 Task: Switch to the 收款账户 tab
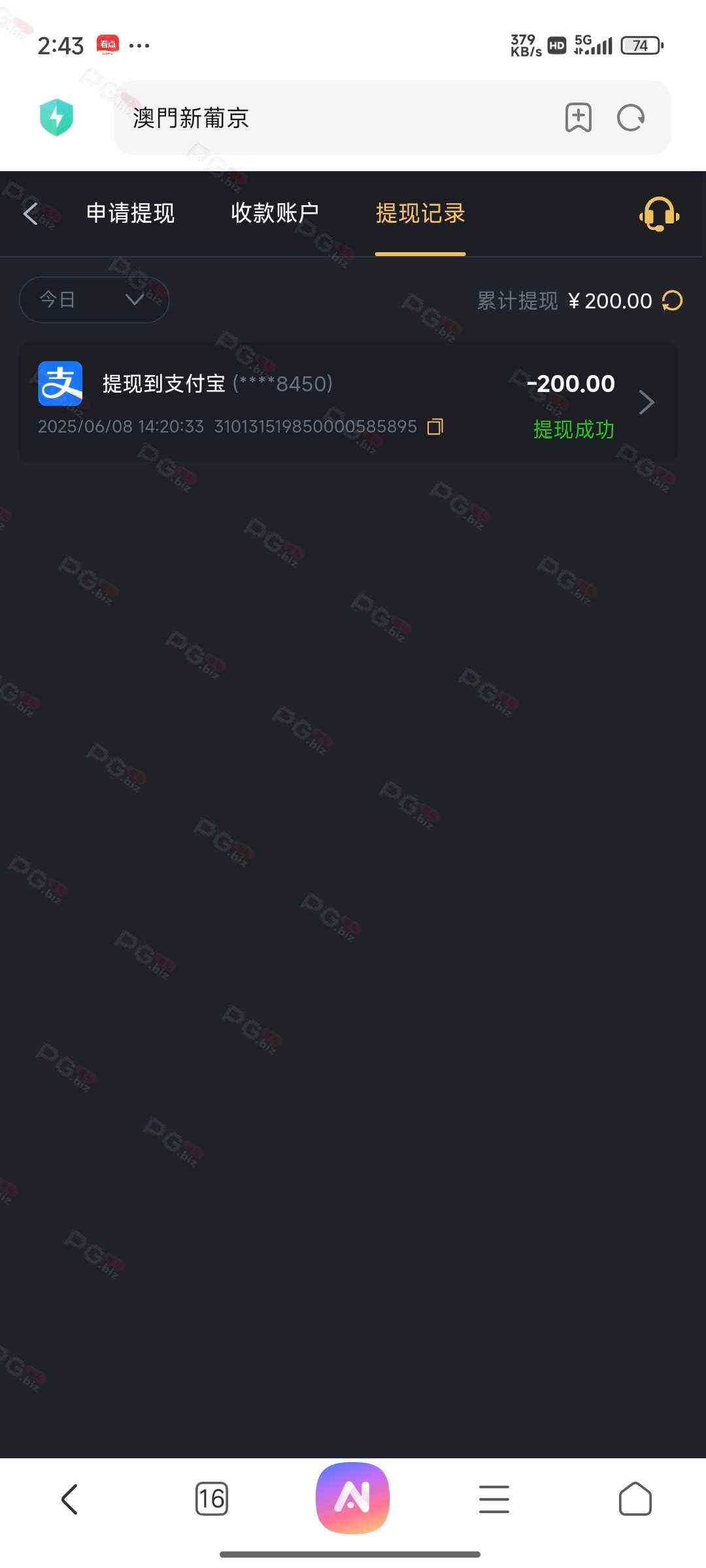click(x=275, y=213)
